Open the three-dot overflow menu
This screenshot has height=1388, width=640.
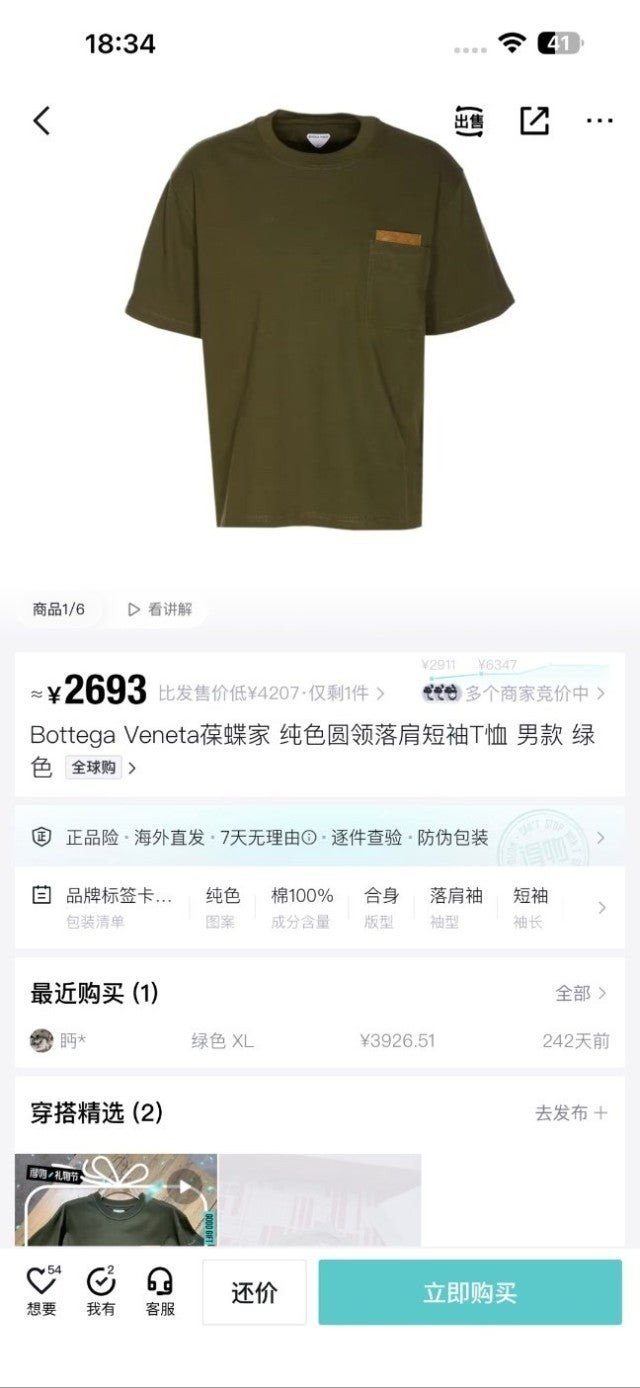coord(599,121)
